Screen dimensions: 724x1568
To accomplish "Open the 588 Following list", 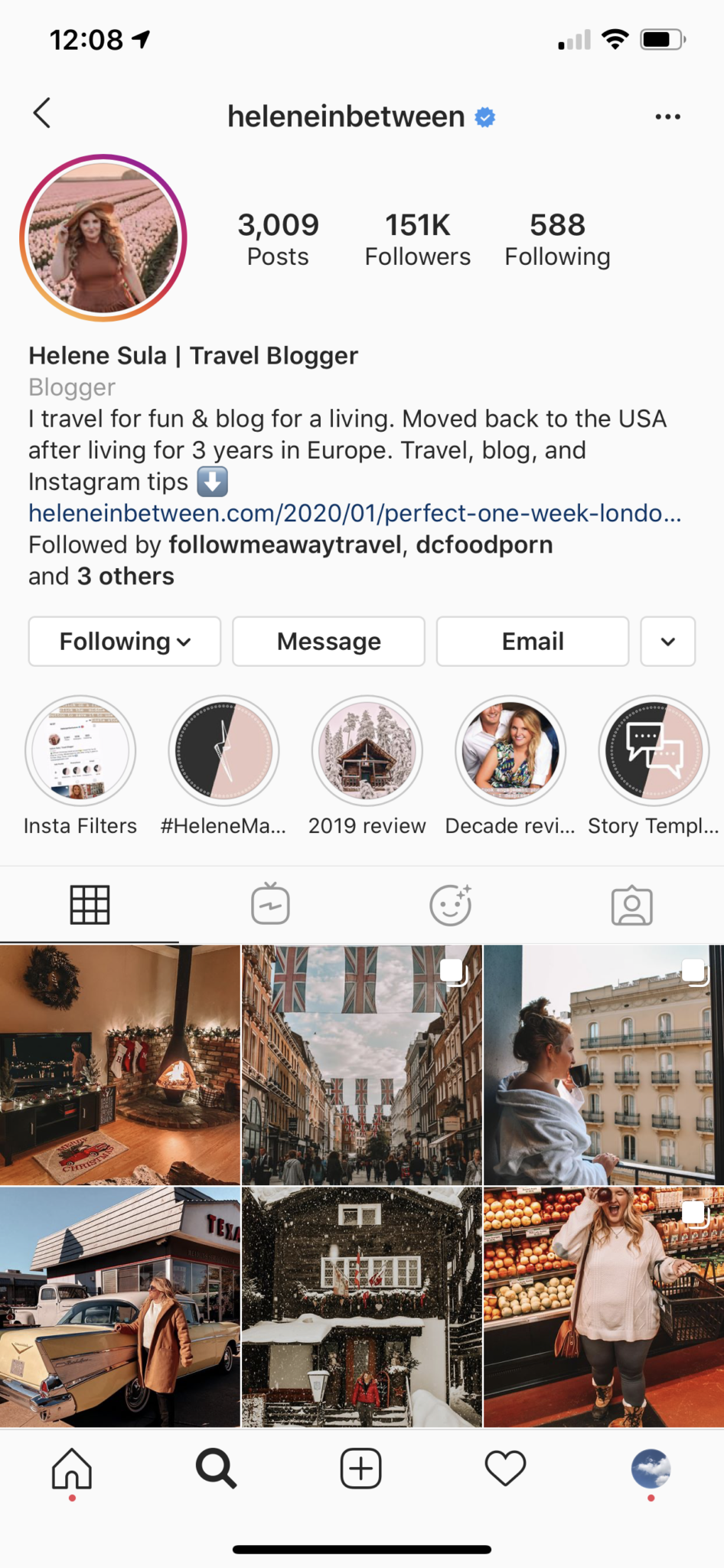I will (557, 240).
